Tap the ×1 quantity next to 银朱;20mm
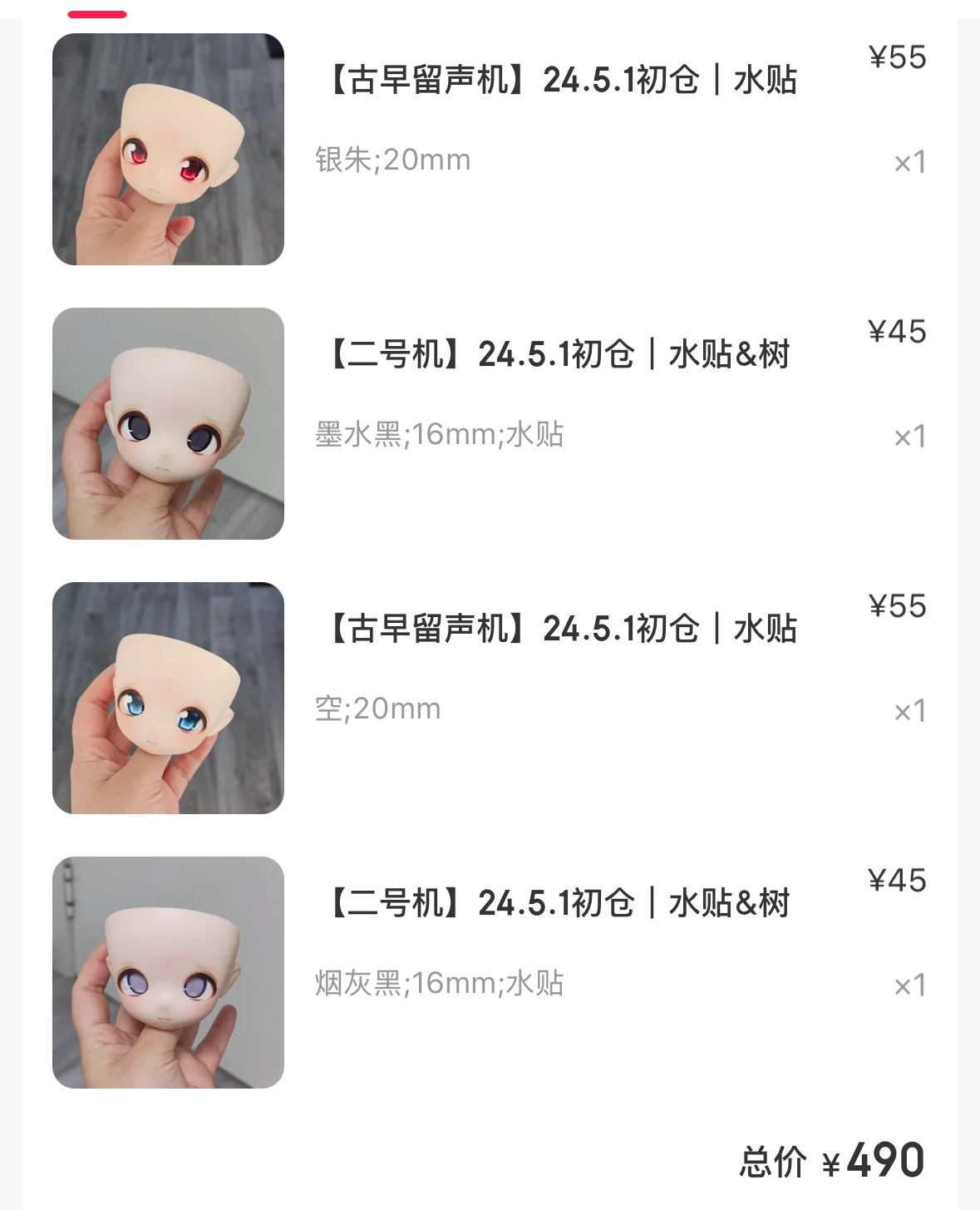The width and height of the screenshot is (980, 1210). 909,163
